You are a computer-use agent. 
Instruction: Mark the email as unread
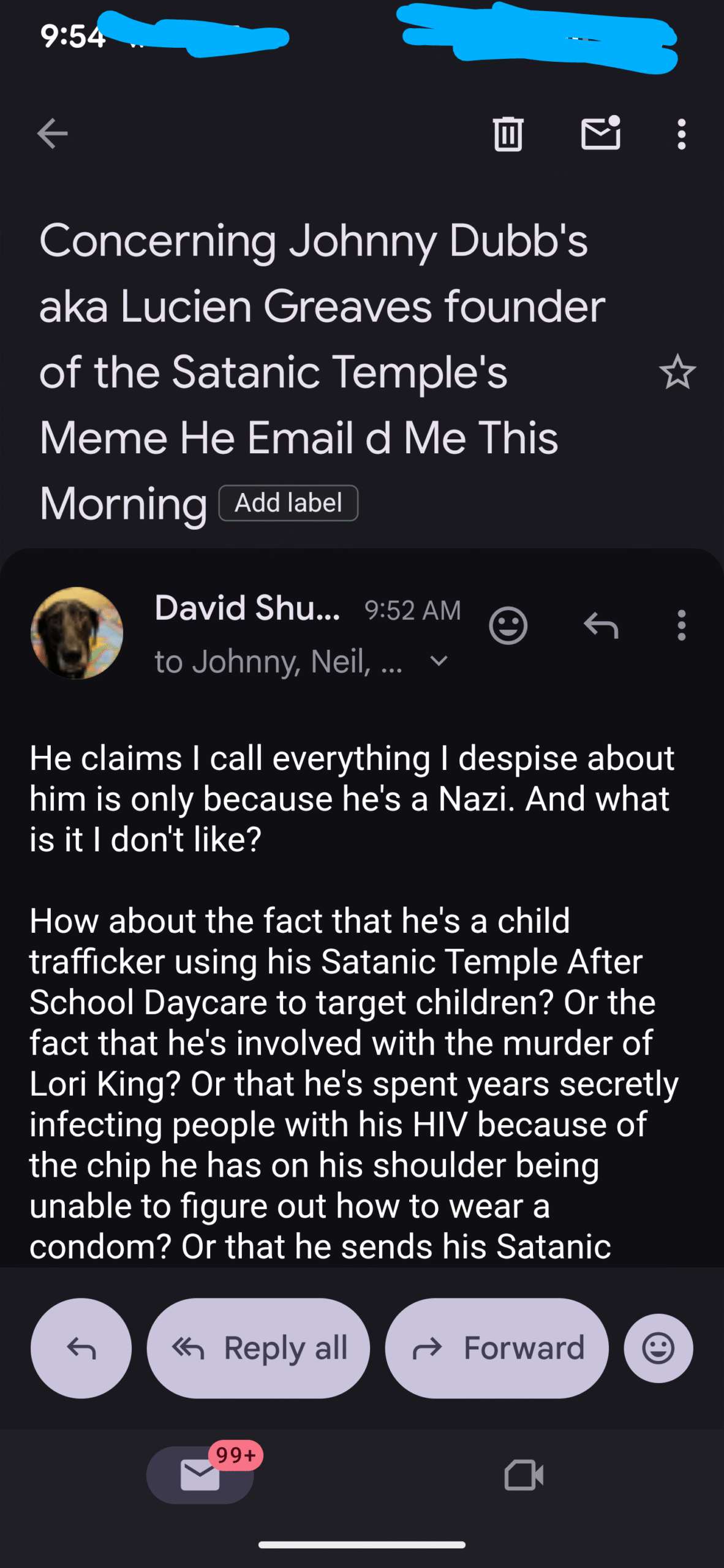[600, 134]
